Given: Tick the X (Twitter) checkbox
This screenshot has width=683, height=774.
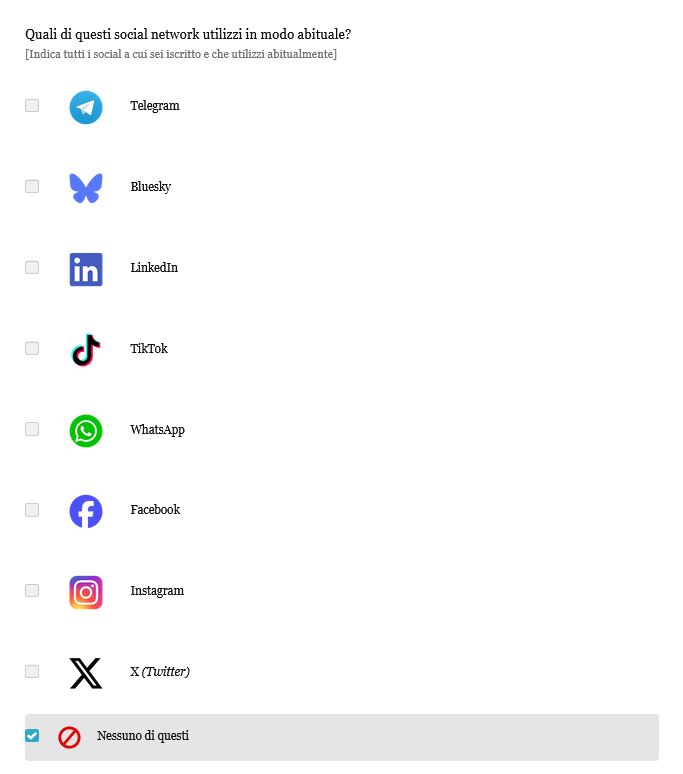Looking at the screenshot, I should [x=32, y=672].
